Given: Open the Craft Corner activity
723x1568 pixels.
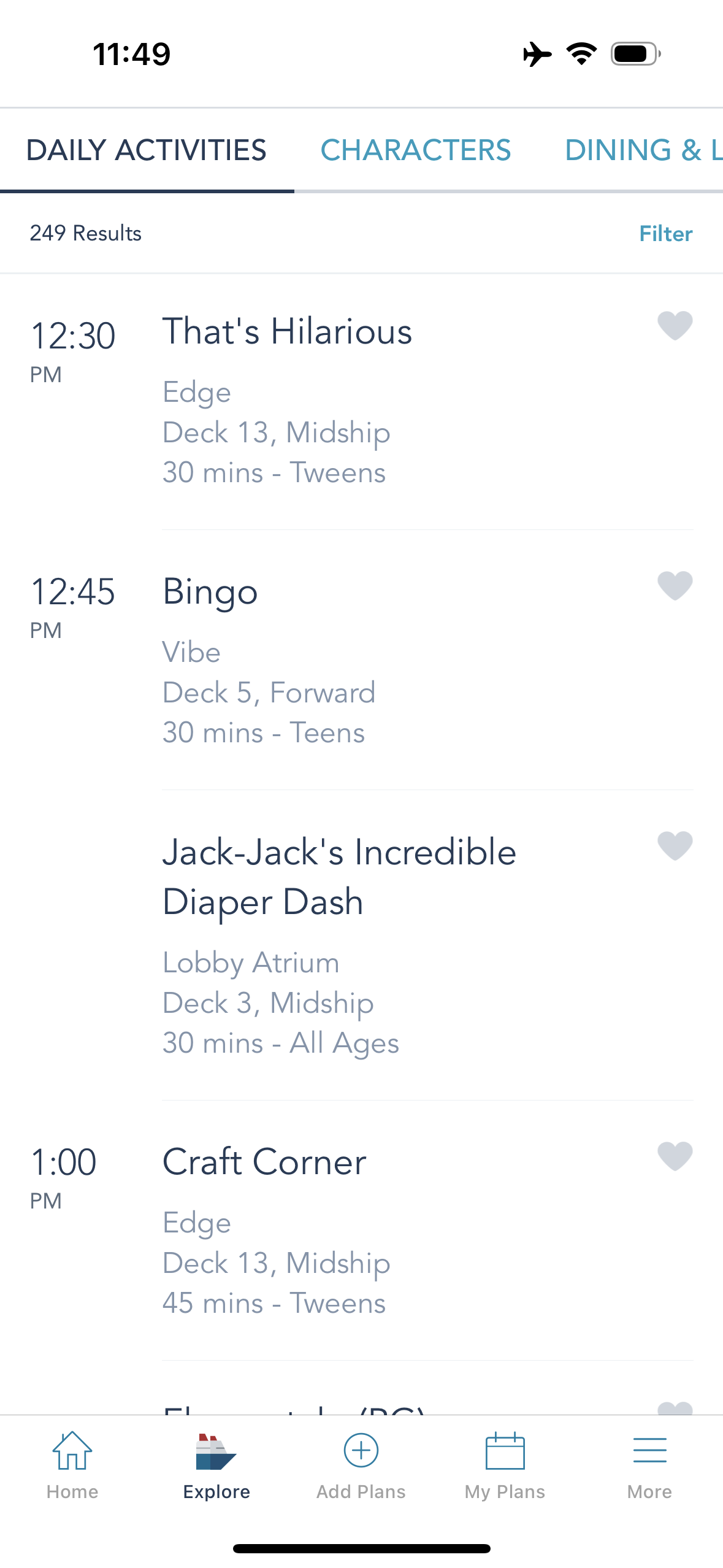Looking at the screenshot, I should click(x=264, y=1162).
